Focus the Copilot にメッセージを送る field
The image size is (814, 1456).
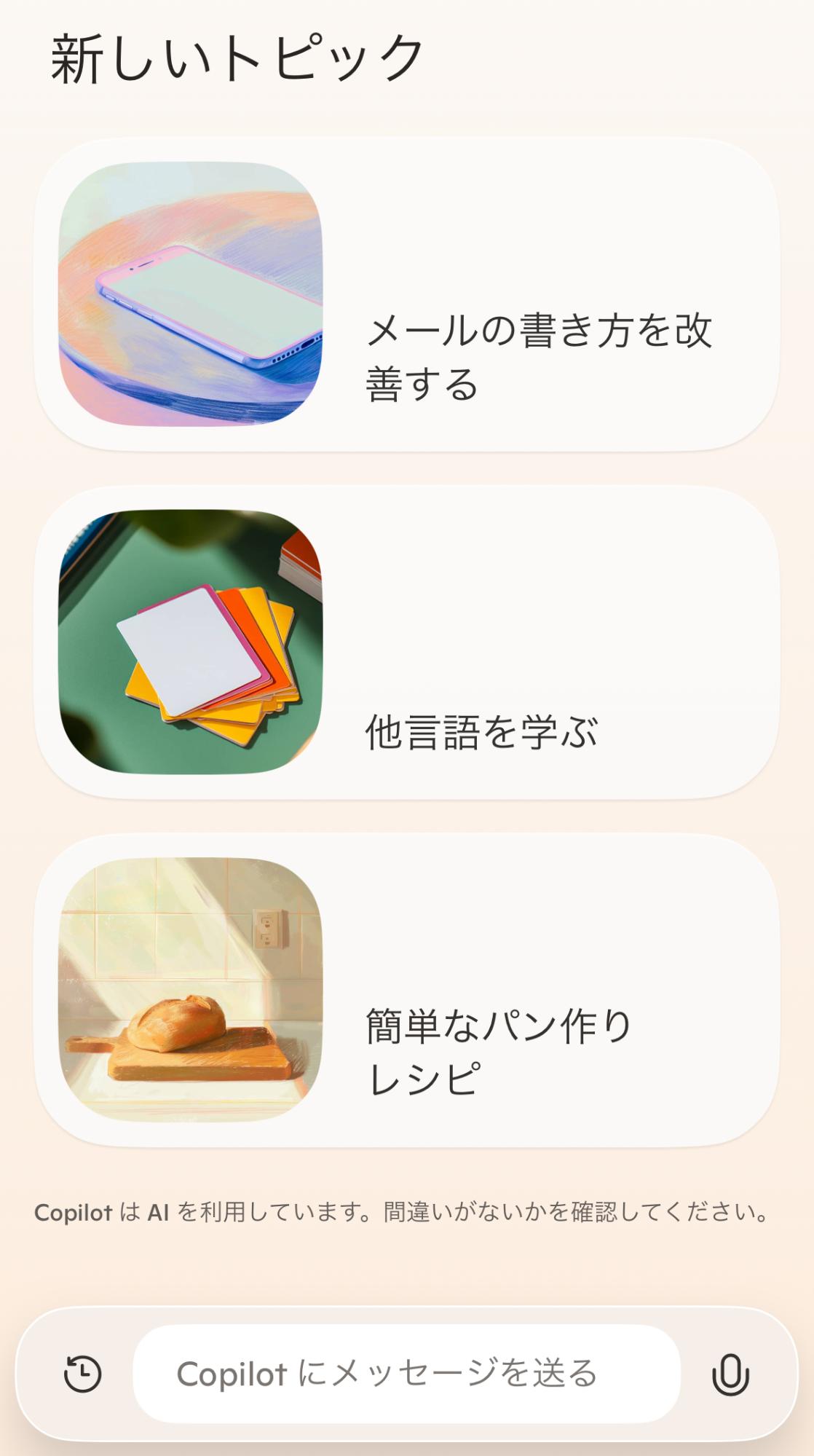coord(406,1374)
